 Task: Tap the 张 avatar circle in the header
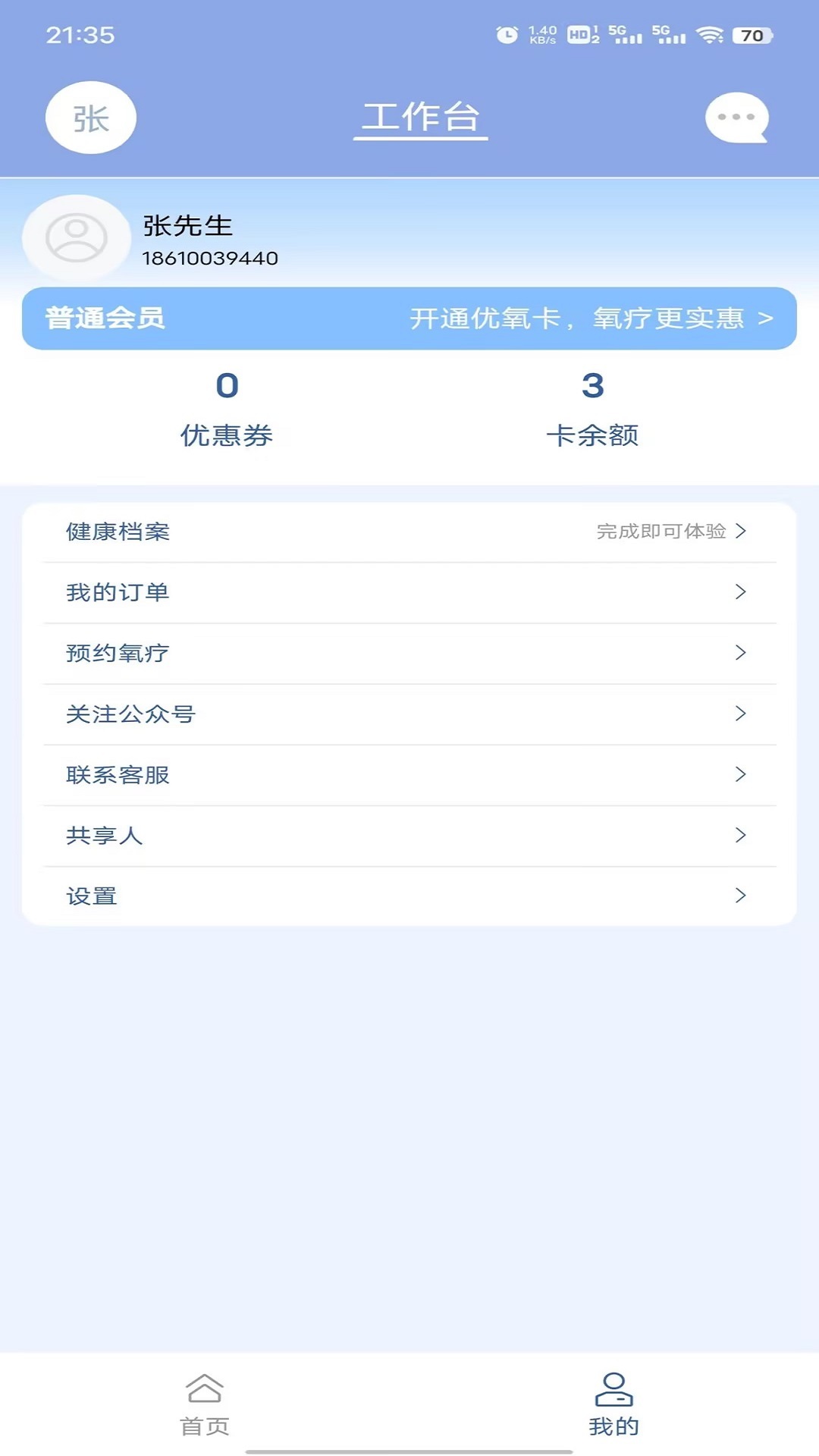pos(90,118)
